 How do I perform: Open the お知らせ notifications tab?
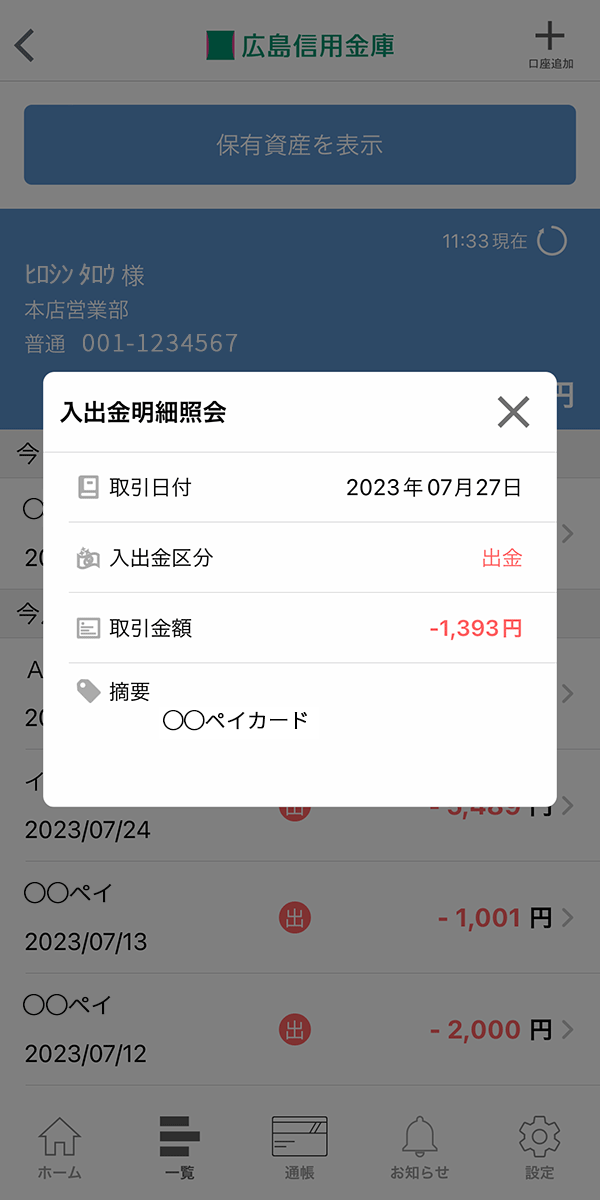point(420,1148)
